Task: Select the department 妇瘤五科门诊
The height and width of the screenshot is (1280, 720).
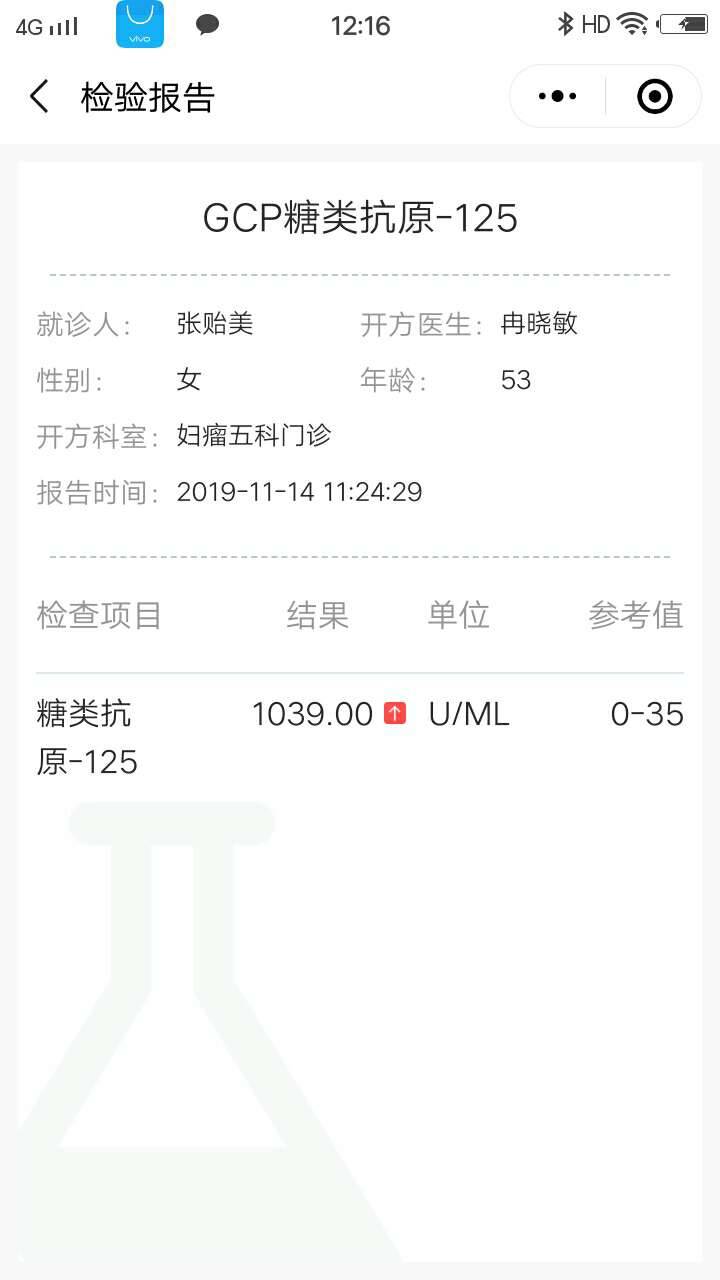Action: coord(254,436)
